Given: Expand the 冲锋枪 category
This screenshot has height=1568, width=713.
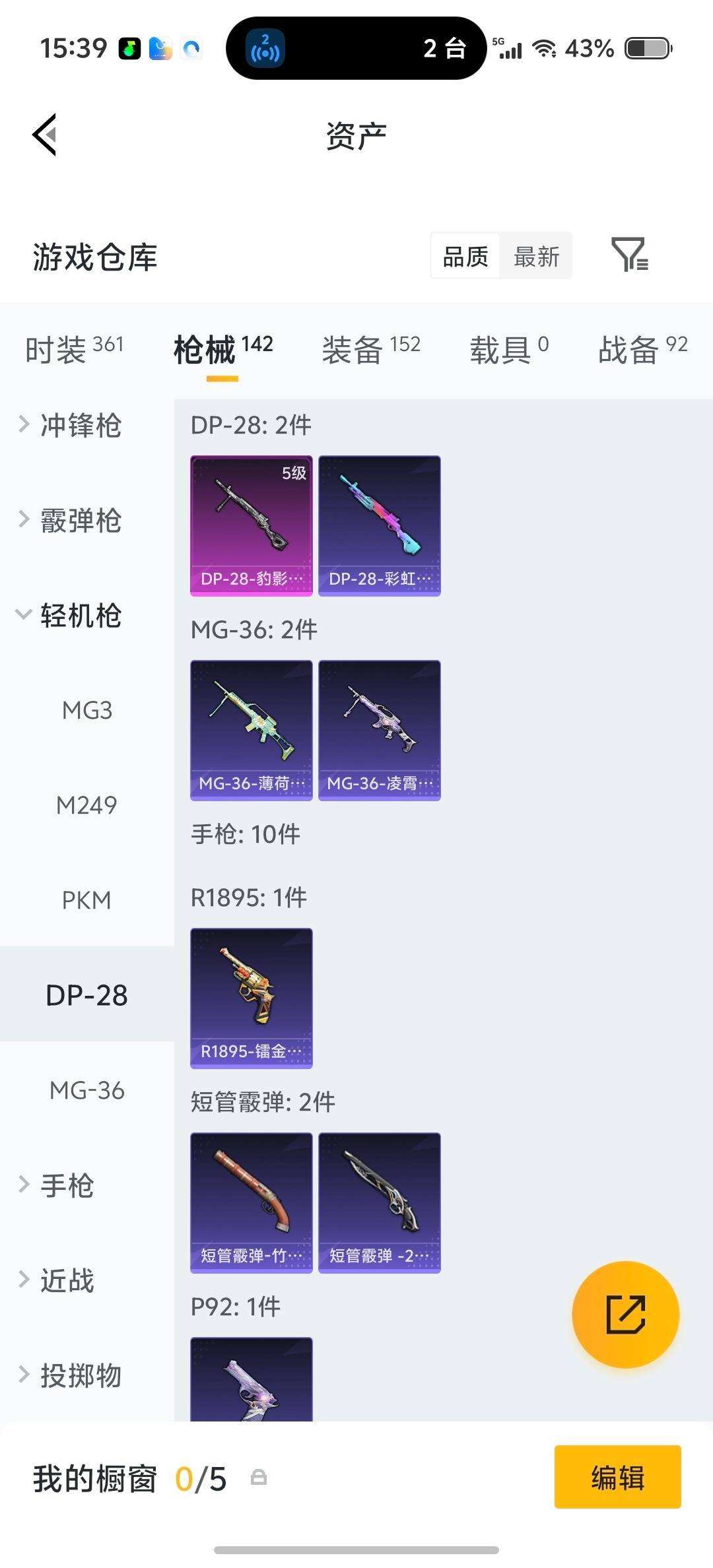Looking at the screenshot, I should coord(79,425).
